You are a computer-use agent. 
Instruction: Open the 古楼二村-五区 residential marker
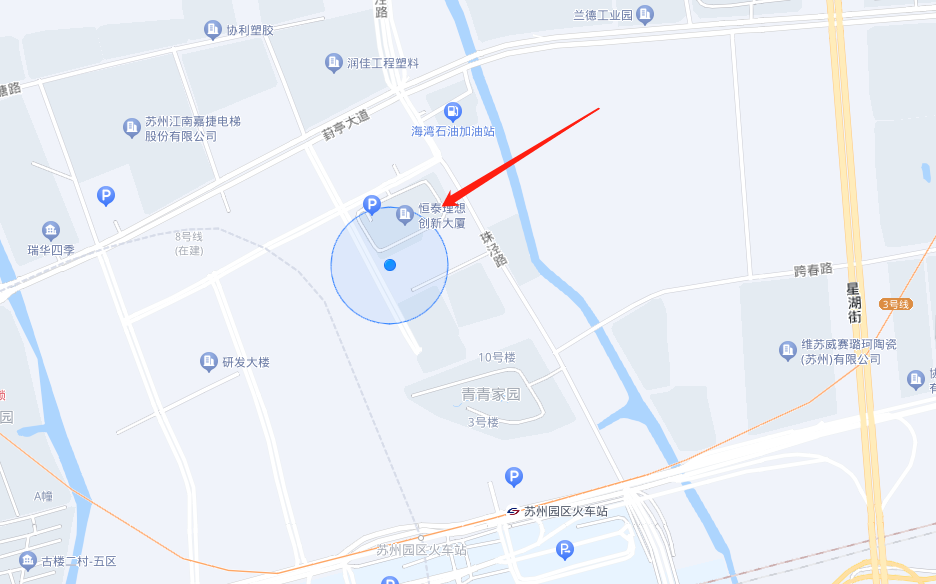click(x=28, y=560)
